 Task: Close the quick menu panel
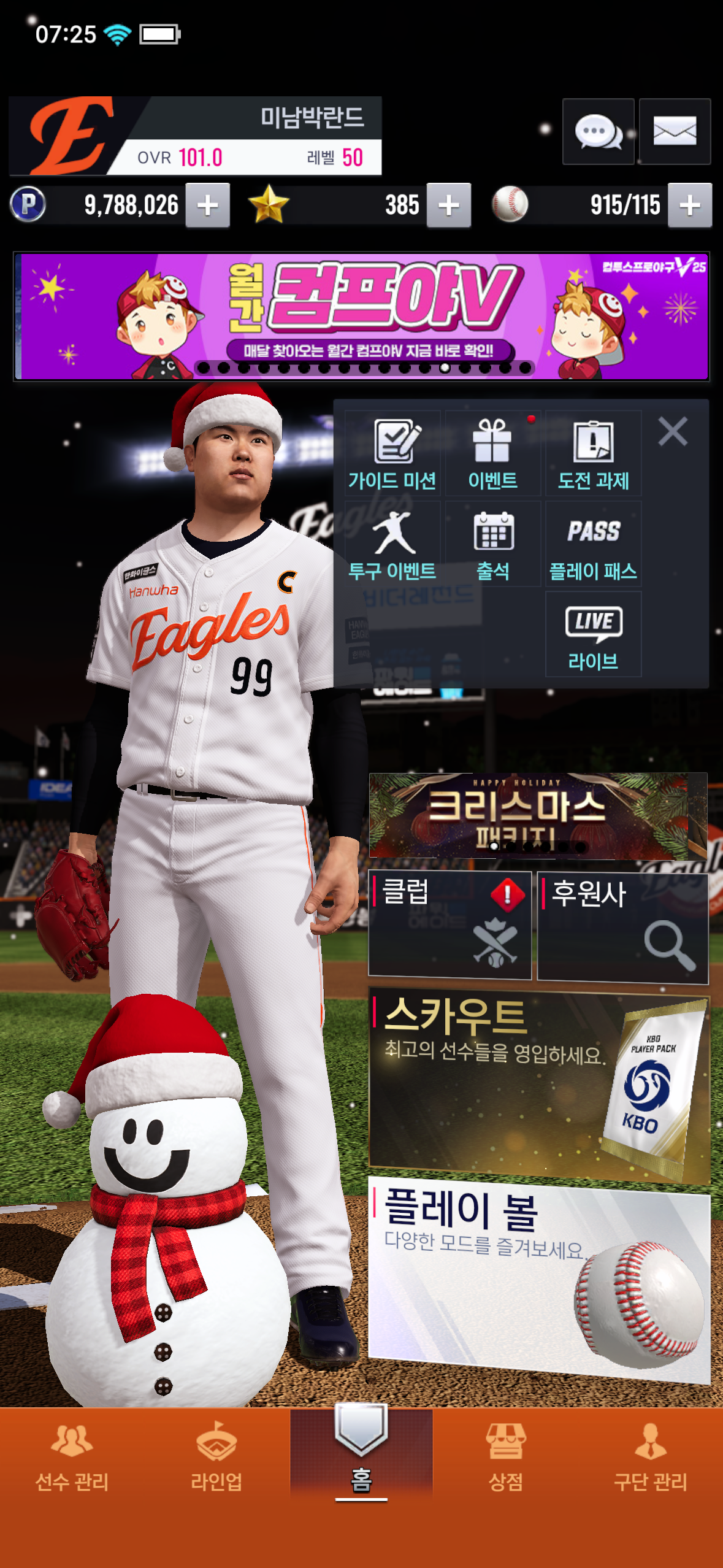[673, 431]
